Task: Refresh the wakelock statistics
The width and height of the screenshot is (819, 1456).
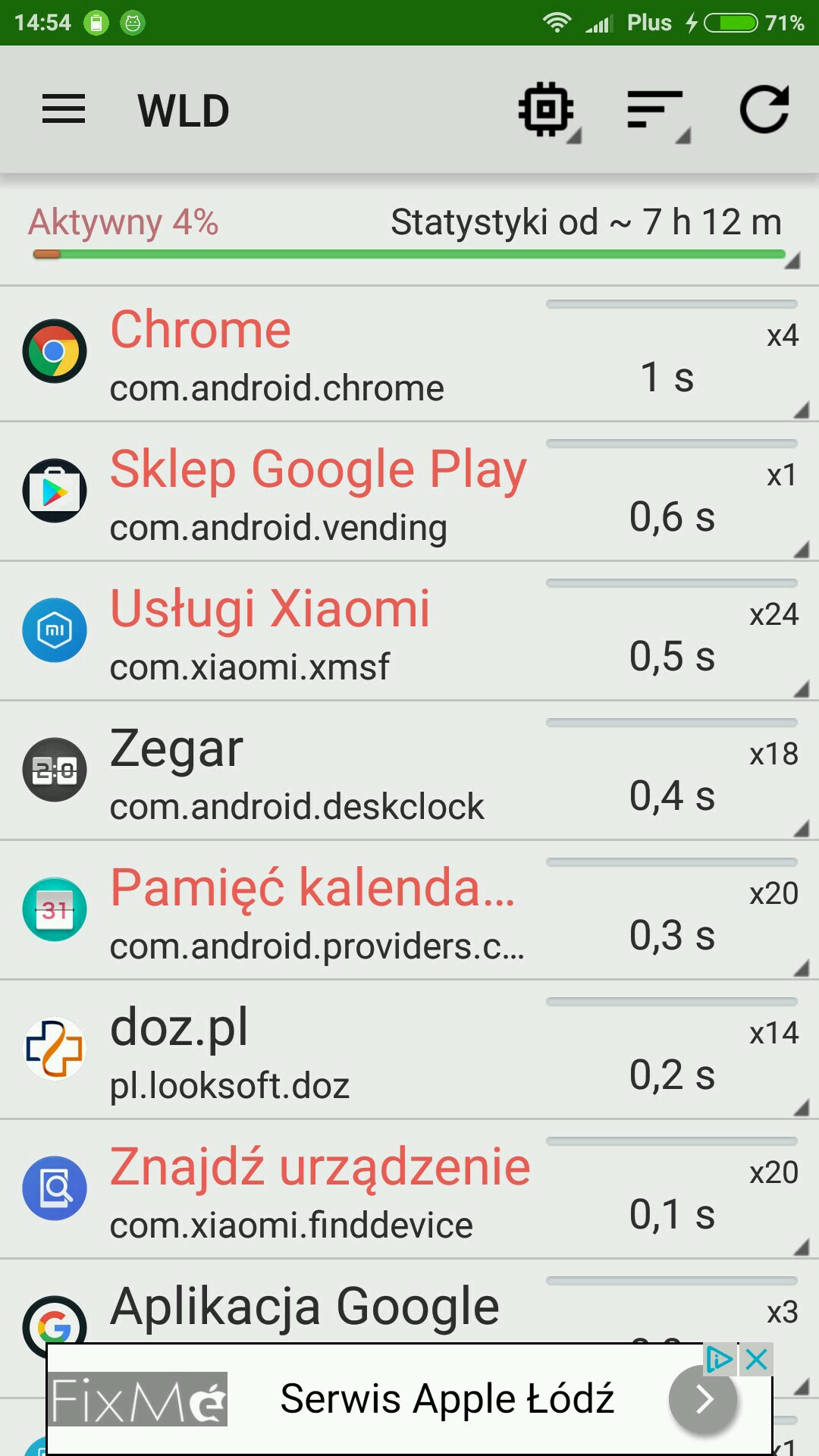Action: point(764,111)
